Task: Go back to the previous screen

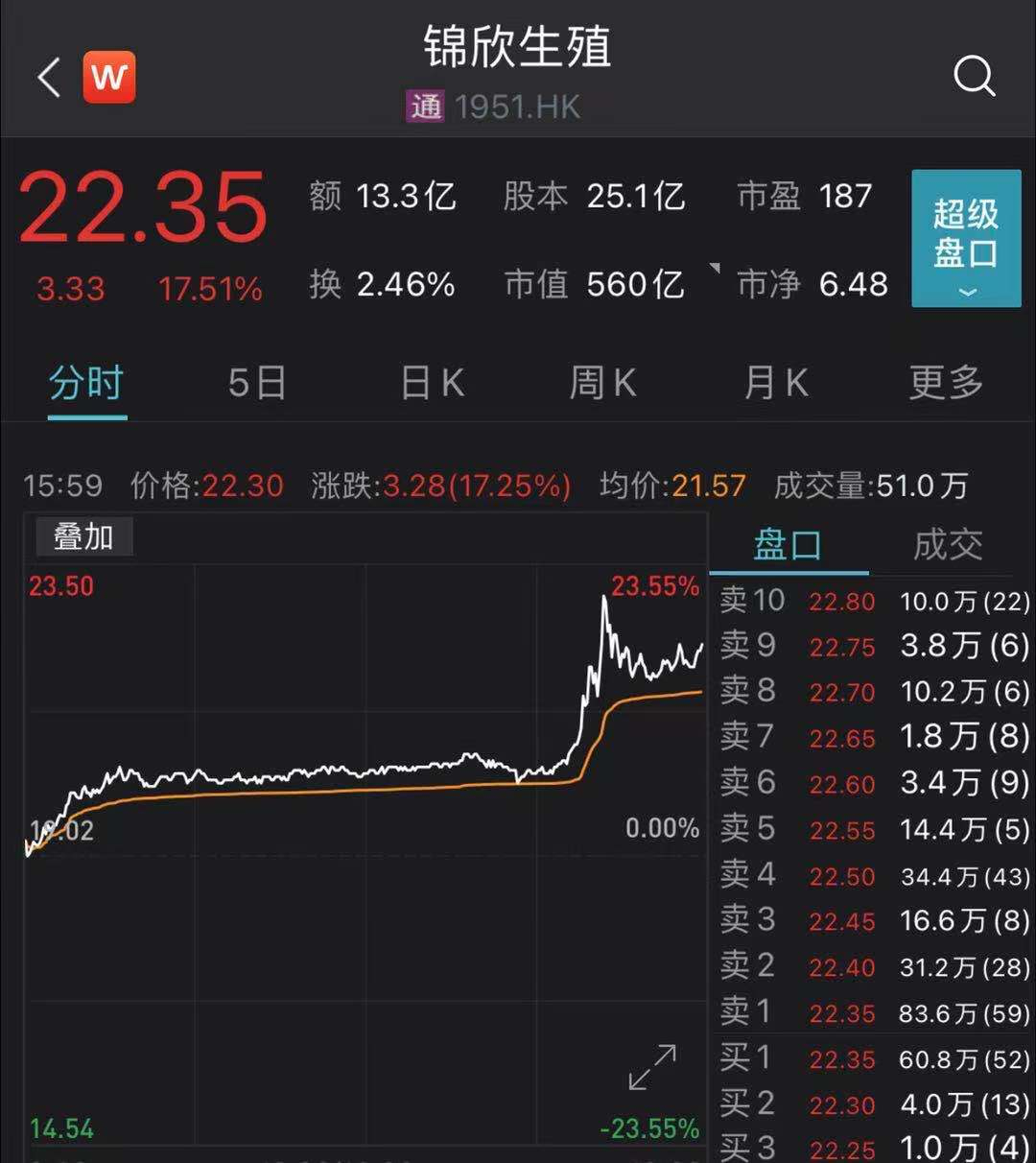Action: coord(49,77)
